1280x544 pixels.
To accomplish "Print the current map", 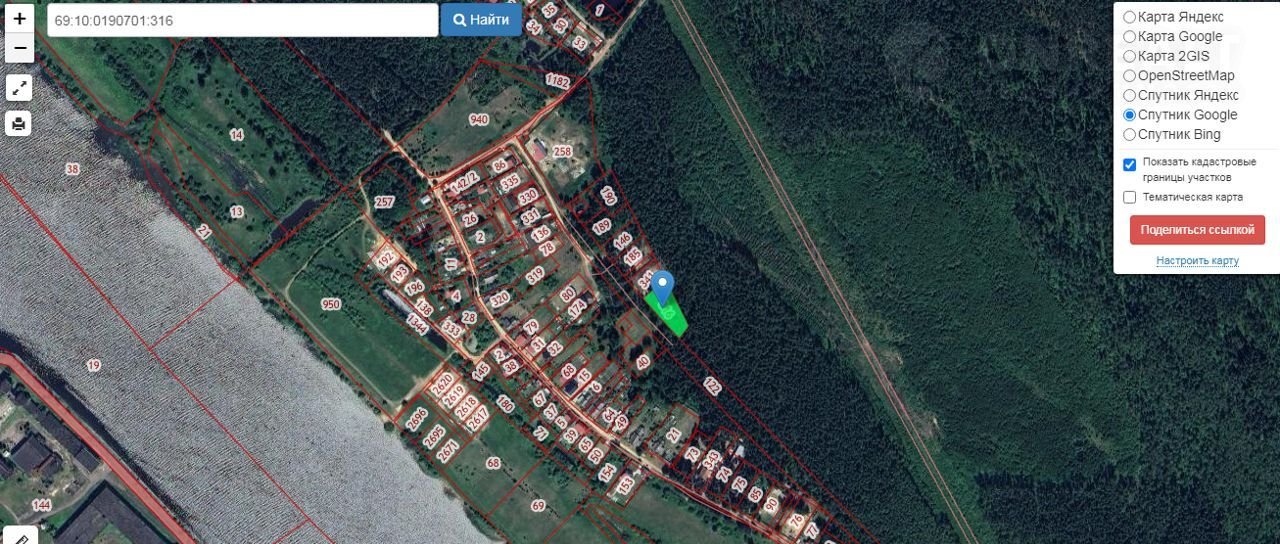I will point(19,123).
